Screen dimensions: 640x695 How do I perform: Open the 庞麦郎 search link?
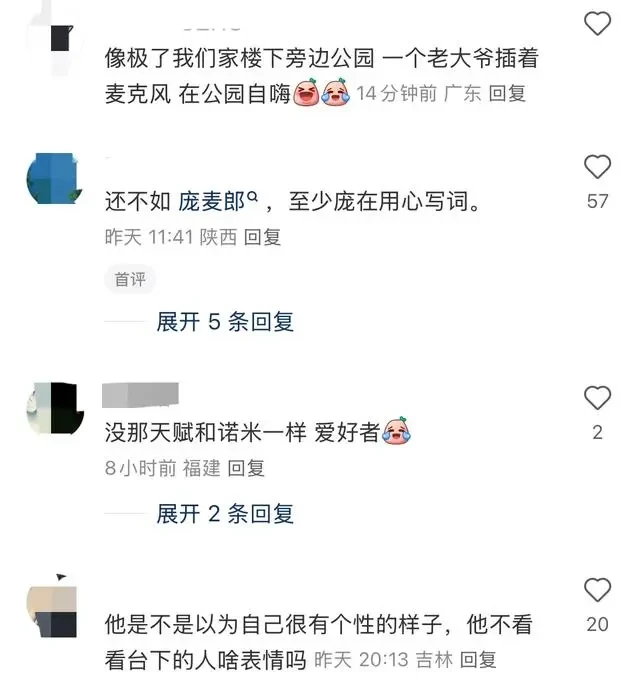point(218,200)
